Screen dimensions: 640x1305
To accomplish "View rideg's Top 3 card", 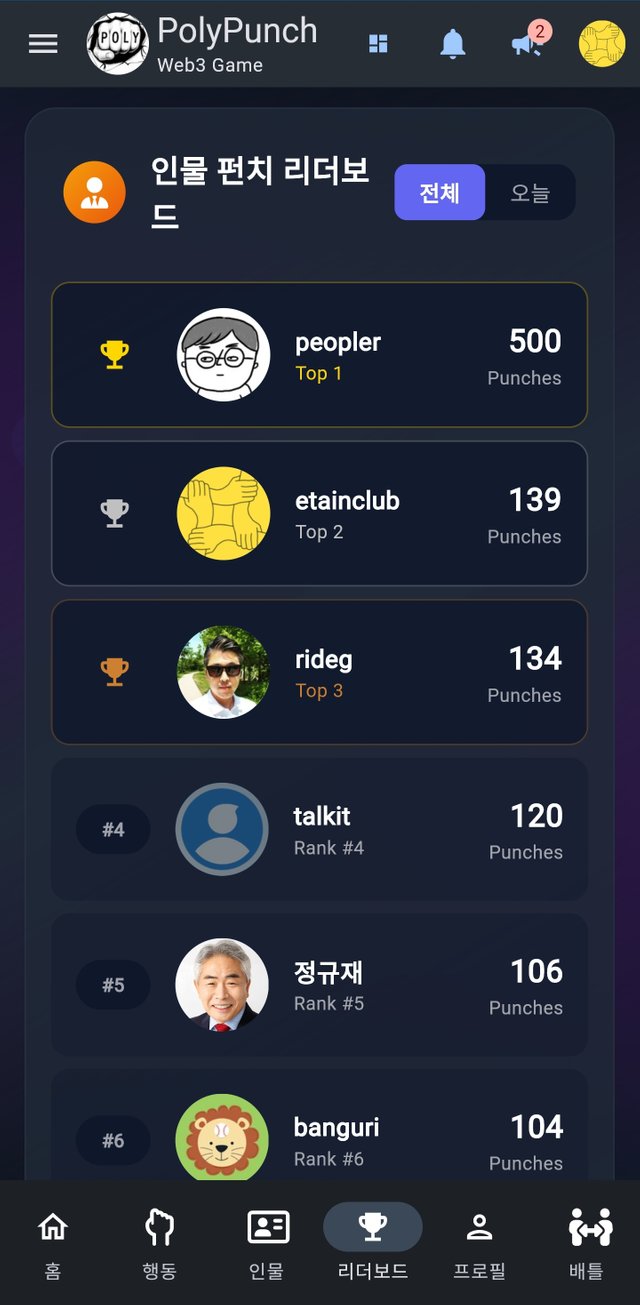I will (319, 672).
